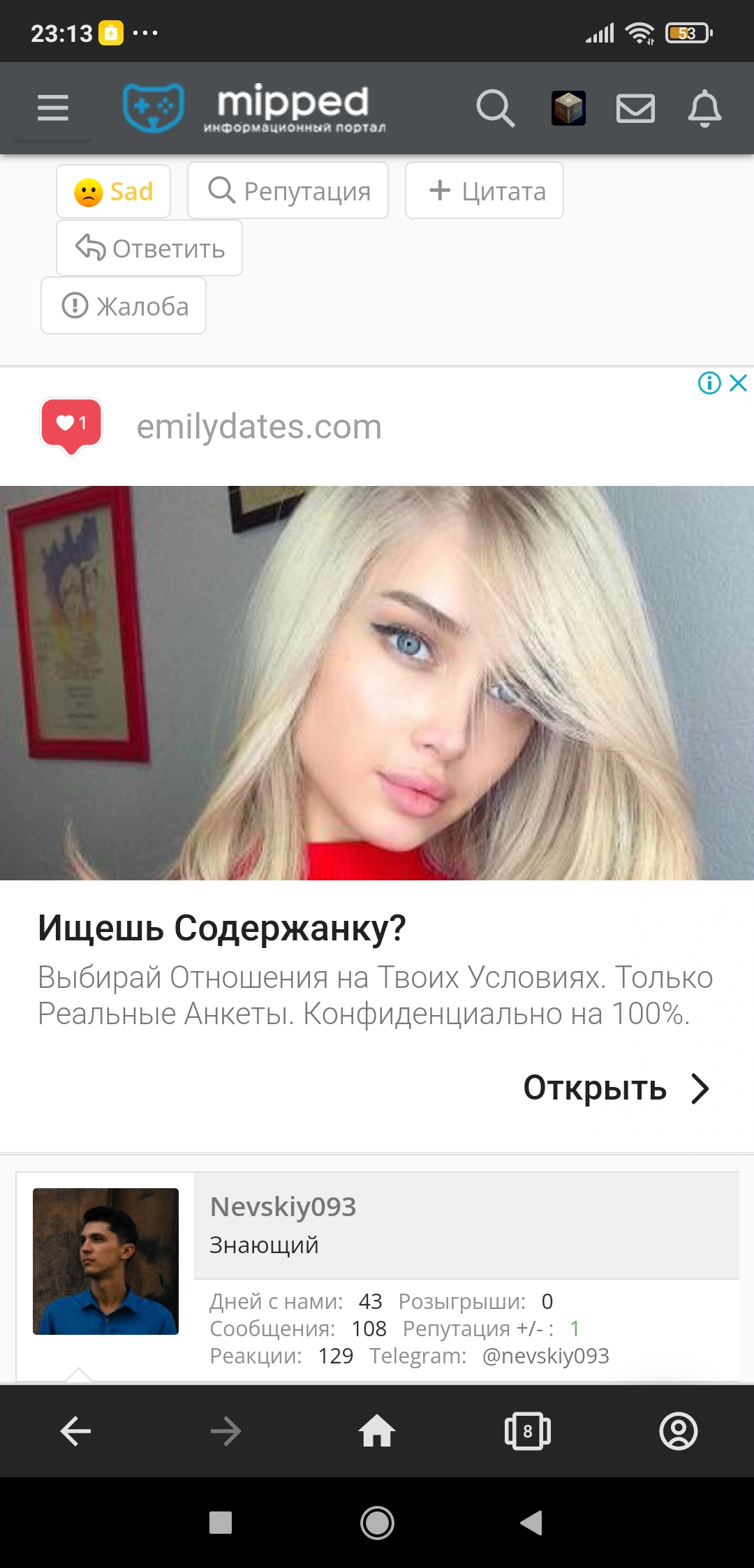Open browser tabs switcher
Image resolution: width=754 pixels, height=1568 pixels.
pos(528,1431)
